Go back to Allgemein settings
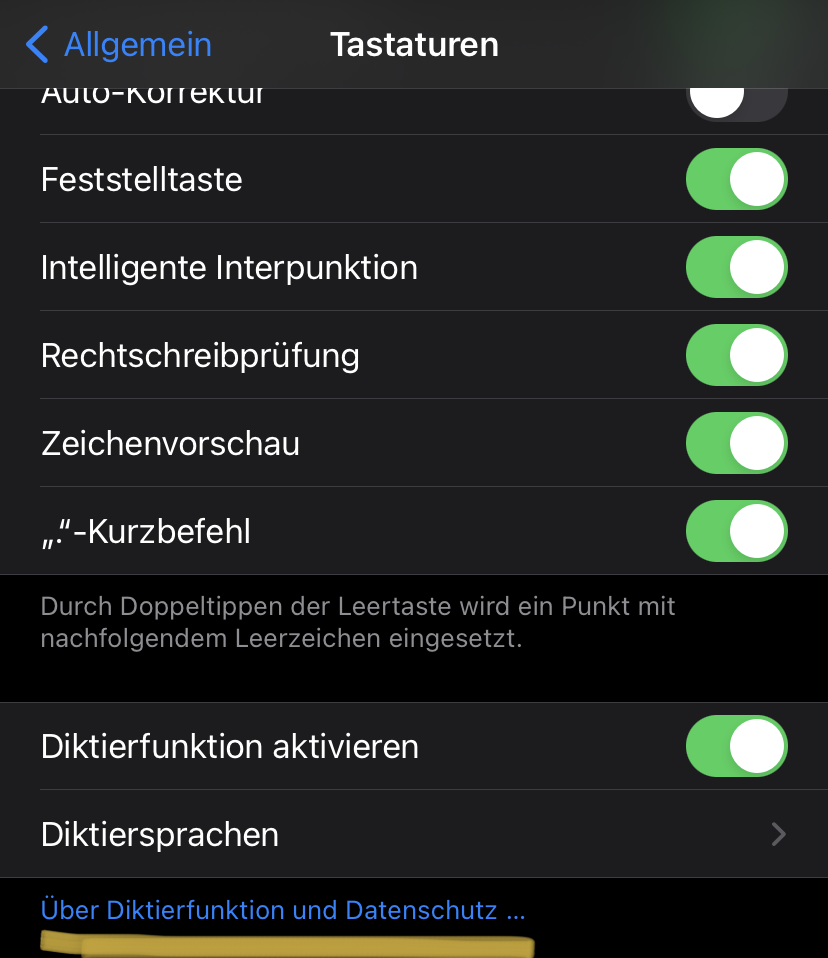This screenshot has height=958, width=828. pos(119,45)
